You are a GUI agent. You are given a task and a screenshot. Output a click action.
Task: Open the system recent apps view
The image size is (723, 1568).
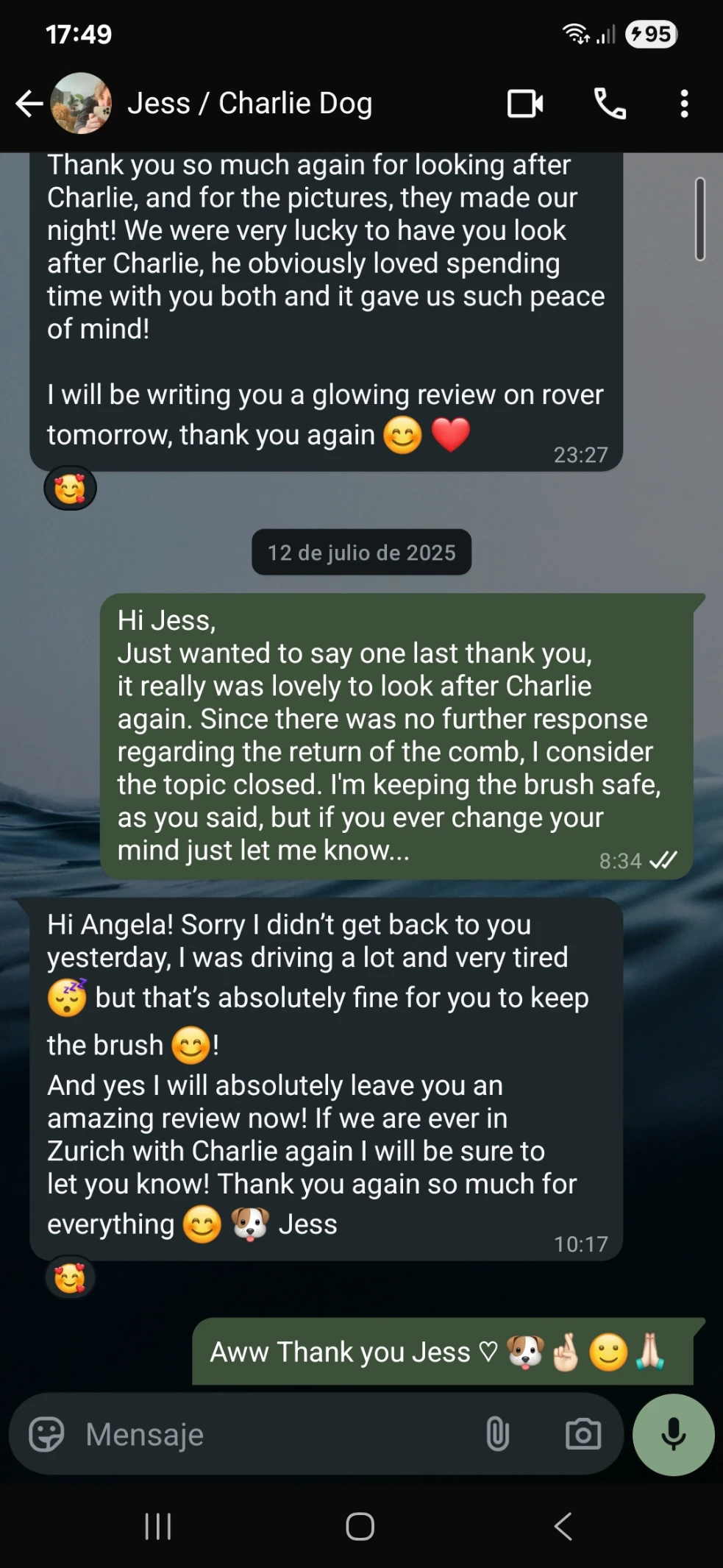(158, 1527)
